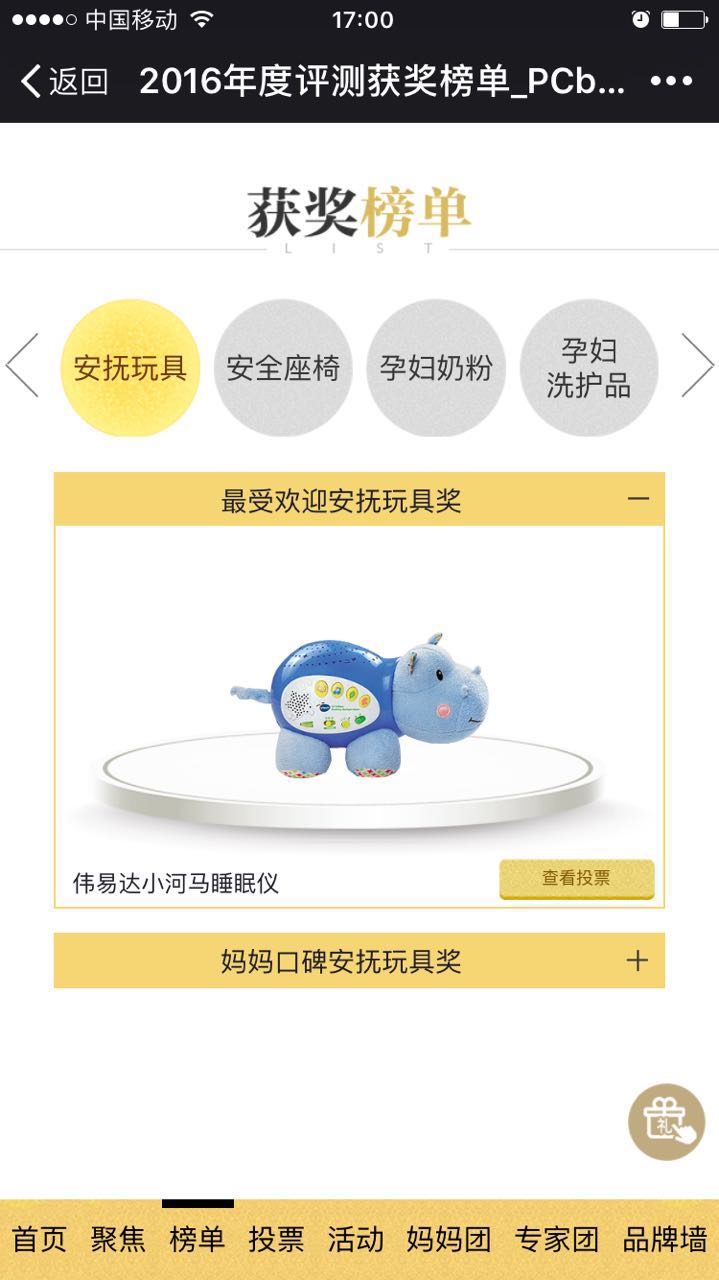This screenshot has height=1280, width=719.
Task: Select the 安抚玩具 category
Action: coord(130,368)
